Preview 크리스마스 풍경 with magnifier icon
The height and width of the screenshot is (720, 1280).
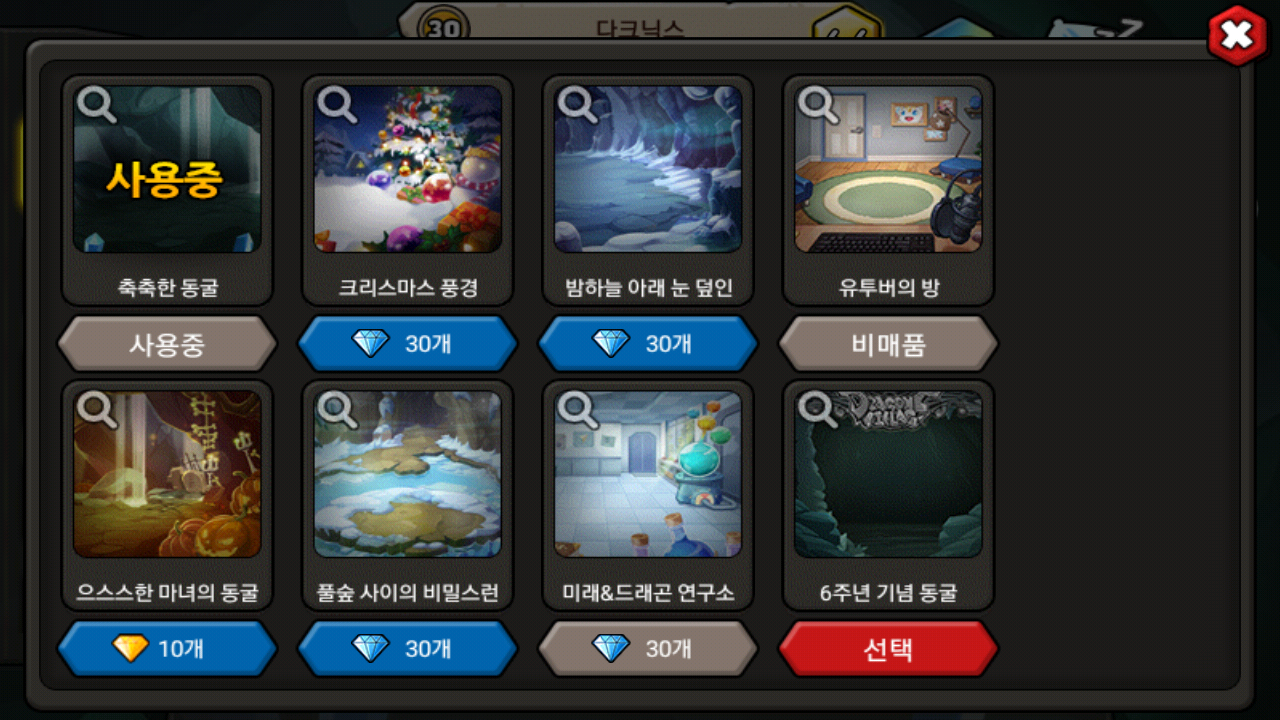(x=337, y=104)
